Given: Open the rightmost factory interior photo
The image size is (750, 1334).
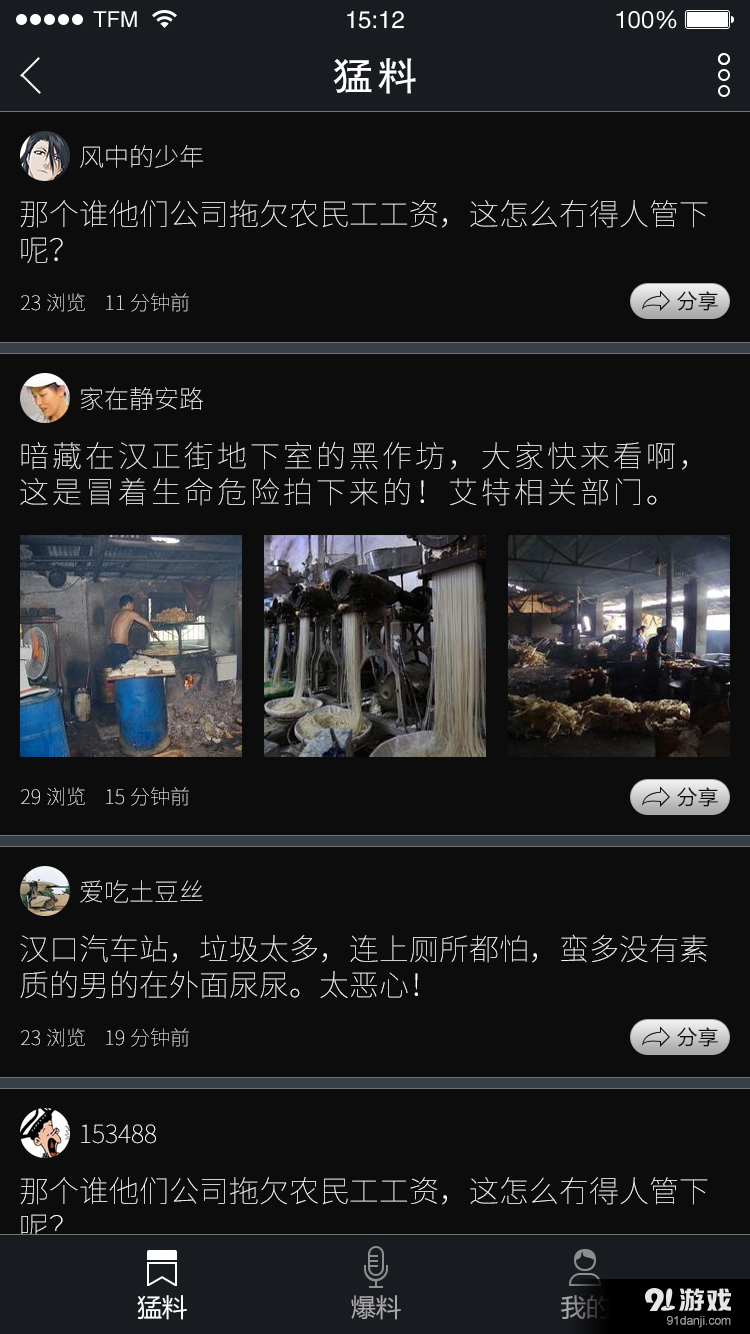Looking at the screenshot, I should click(618, 646).
